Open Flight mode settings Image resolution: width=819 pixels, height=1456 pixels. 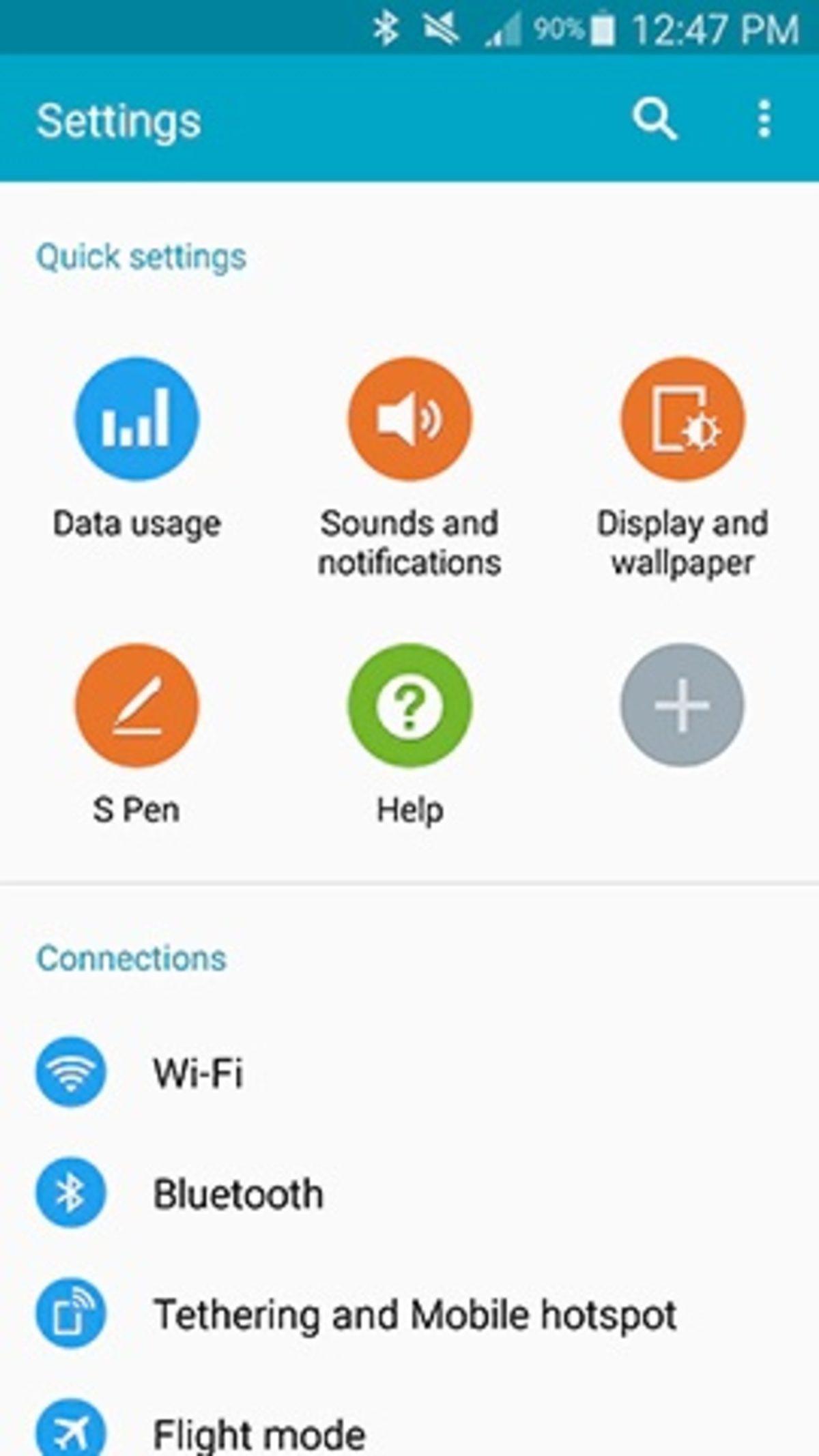[259, 1429]
